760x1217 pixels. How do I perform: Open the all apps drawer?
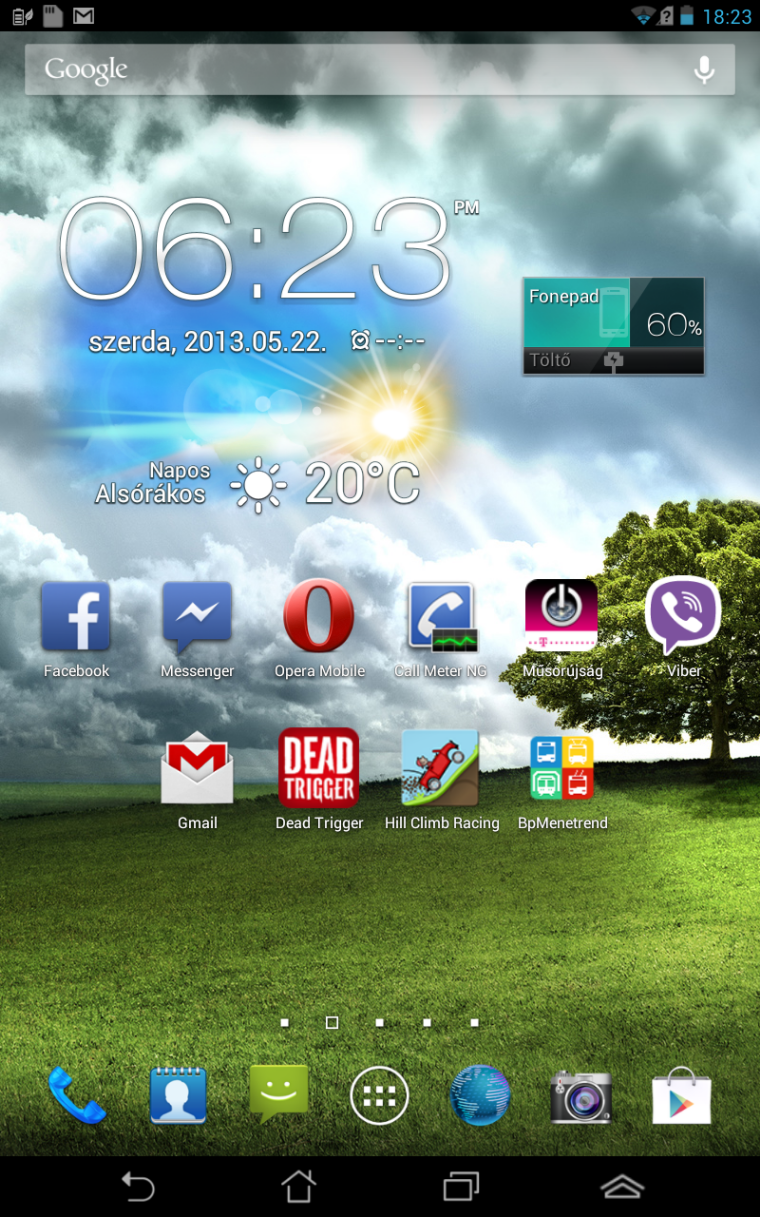380,1096
